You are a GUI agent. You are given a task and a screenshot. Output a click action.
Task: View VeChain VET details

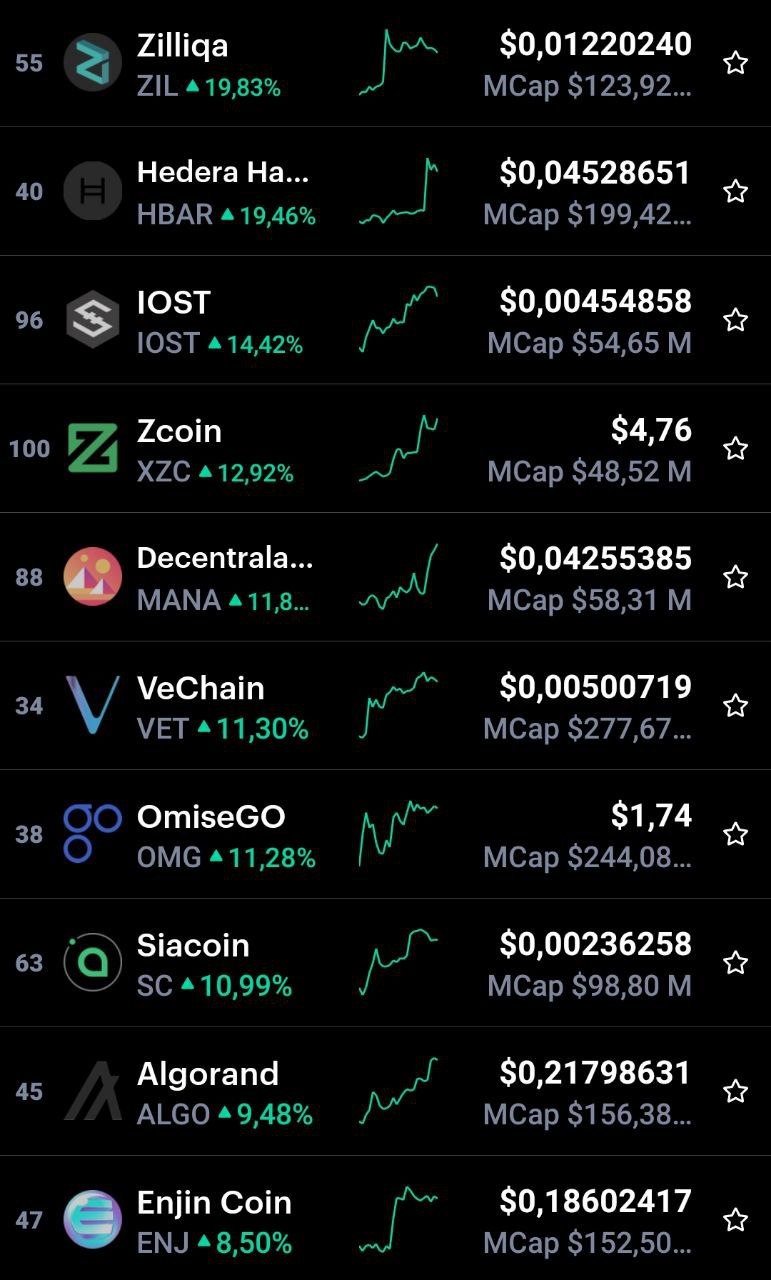[x=385, y=706]
